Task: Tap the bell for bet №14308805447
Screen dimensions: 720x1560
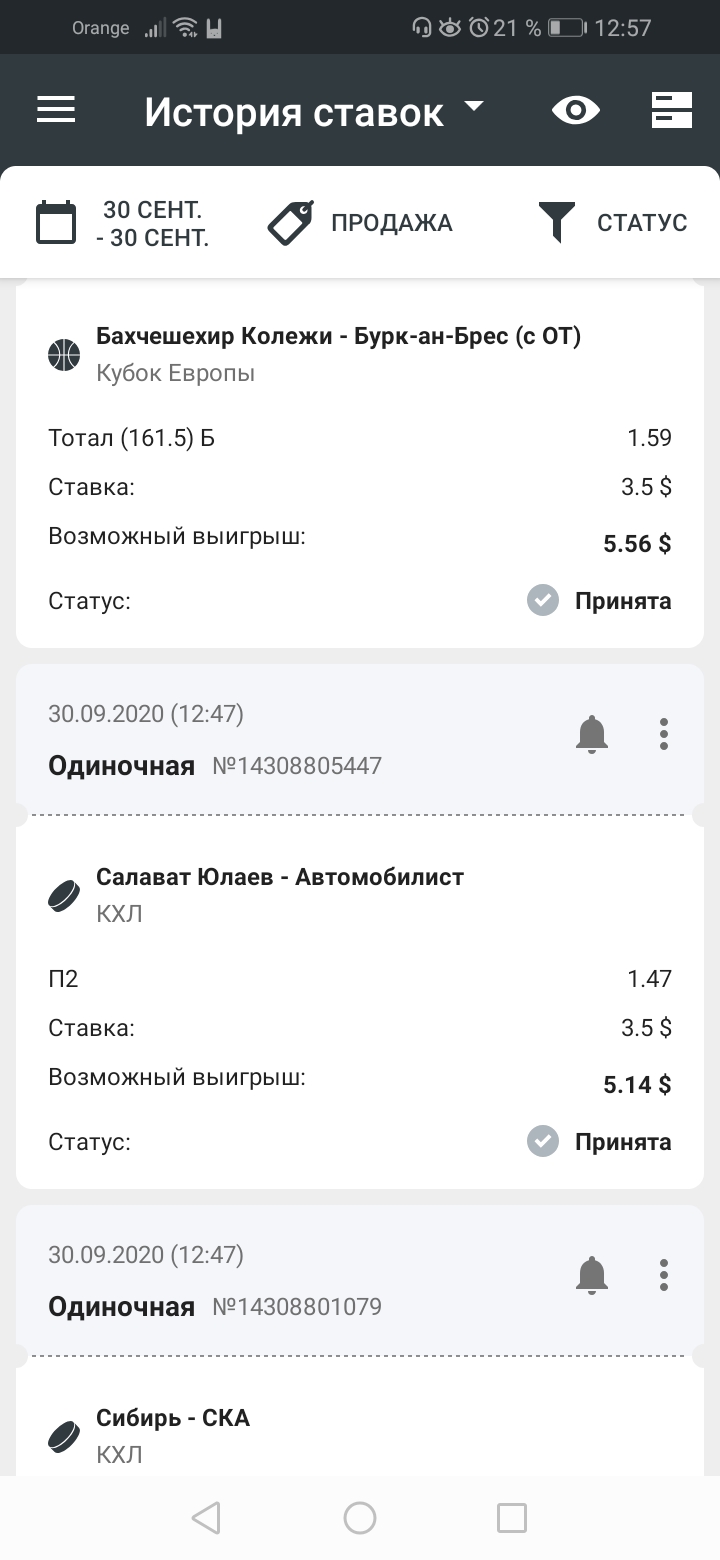Action: point(592,735)
